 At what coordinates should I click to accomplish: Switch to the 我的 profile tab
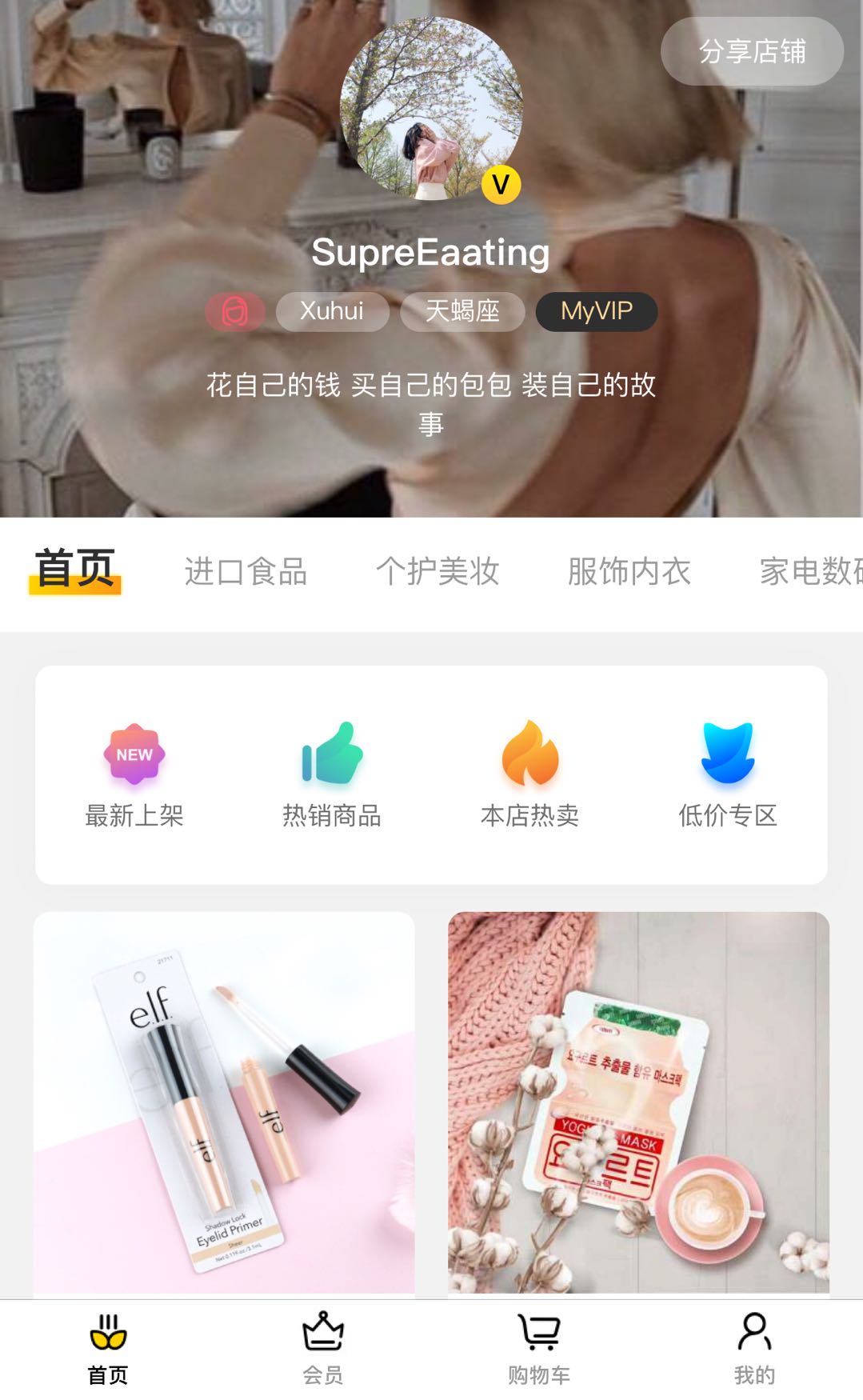754,1350
